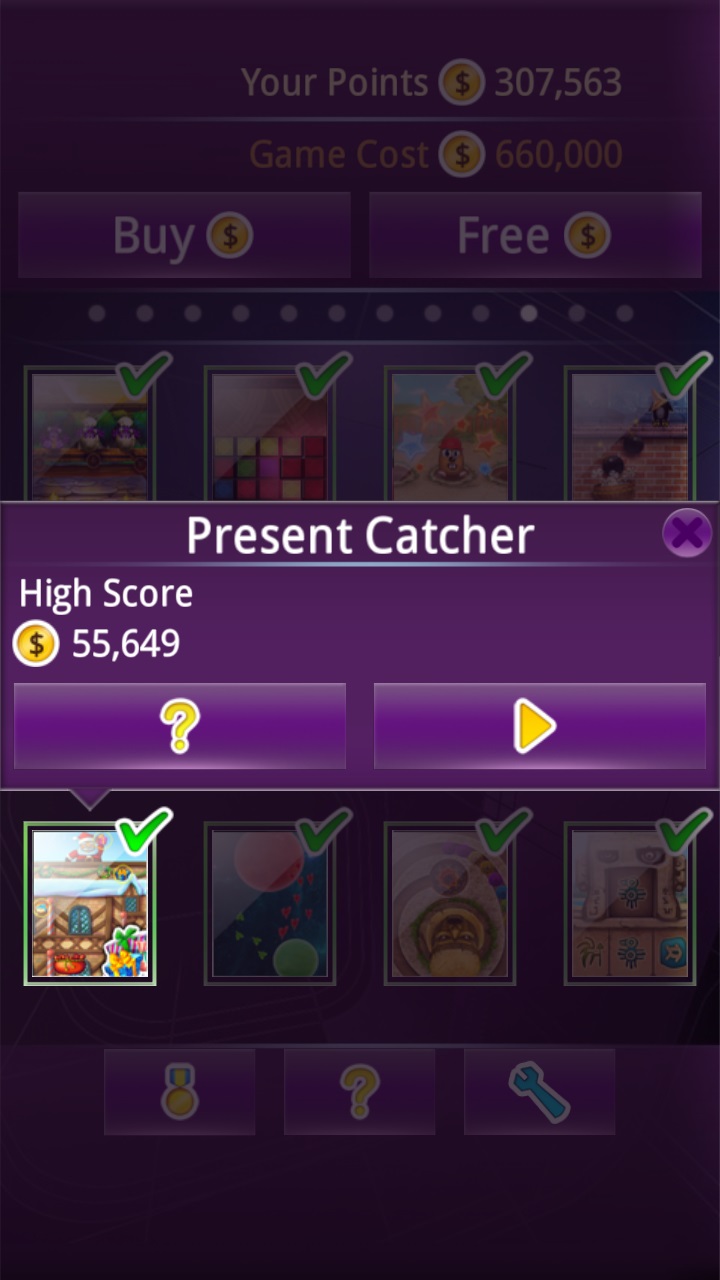Screen dimensions: 720x1280
Task: Select the tiki marble shooter game thumbnail
Action: tap(450, 903)
